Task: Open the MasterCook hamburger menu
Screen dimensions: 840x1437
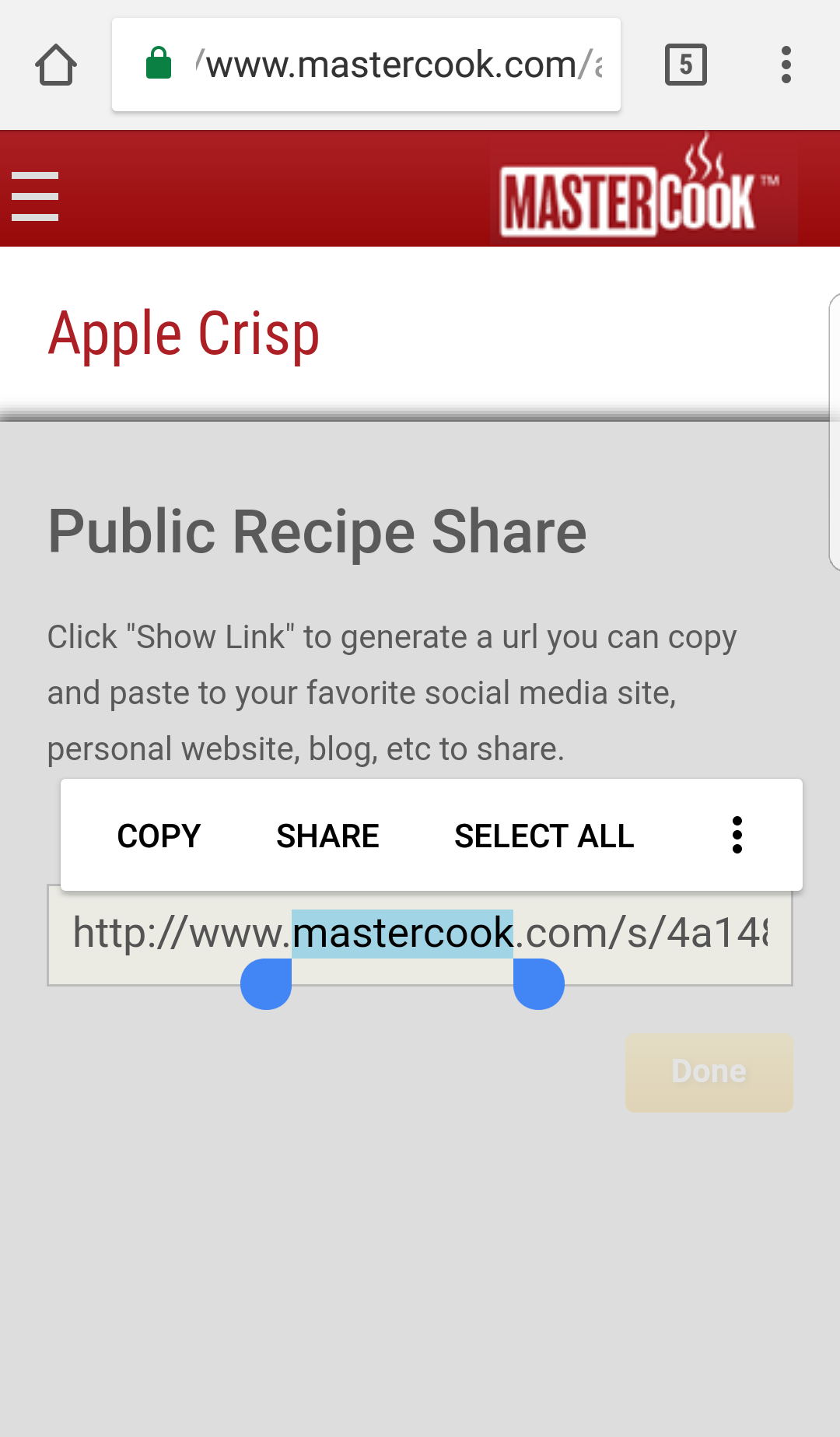Action: tap(35, 196)
